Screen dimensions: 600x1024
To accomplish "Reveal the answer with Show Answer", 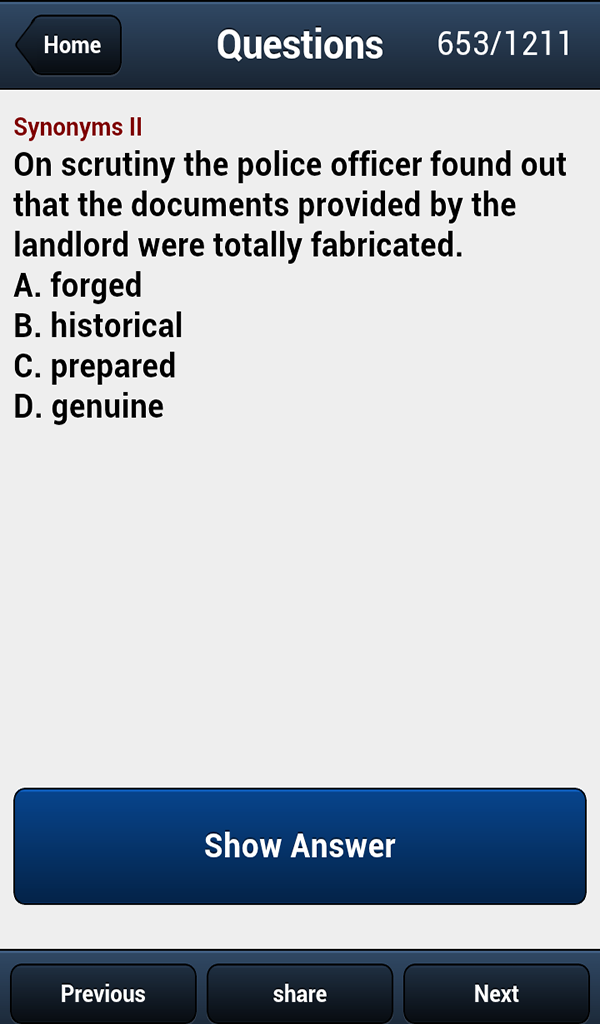I will pos(300,846).
